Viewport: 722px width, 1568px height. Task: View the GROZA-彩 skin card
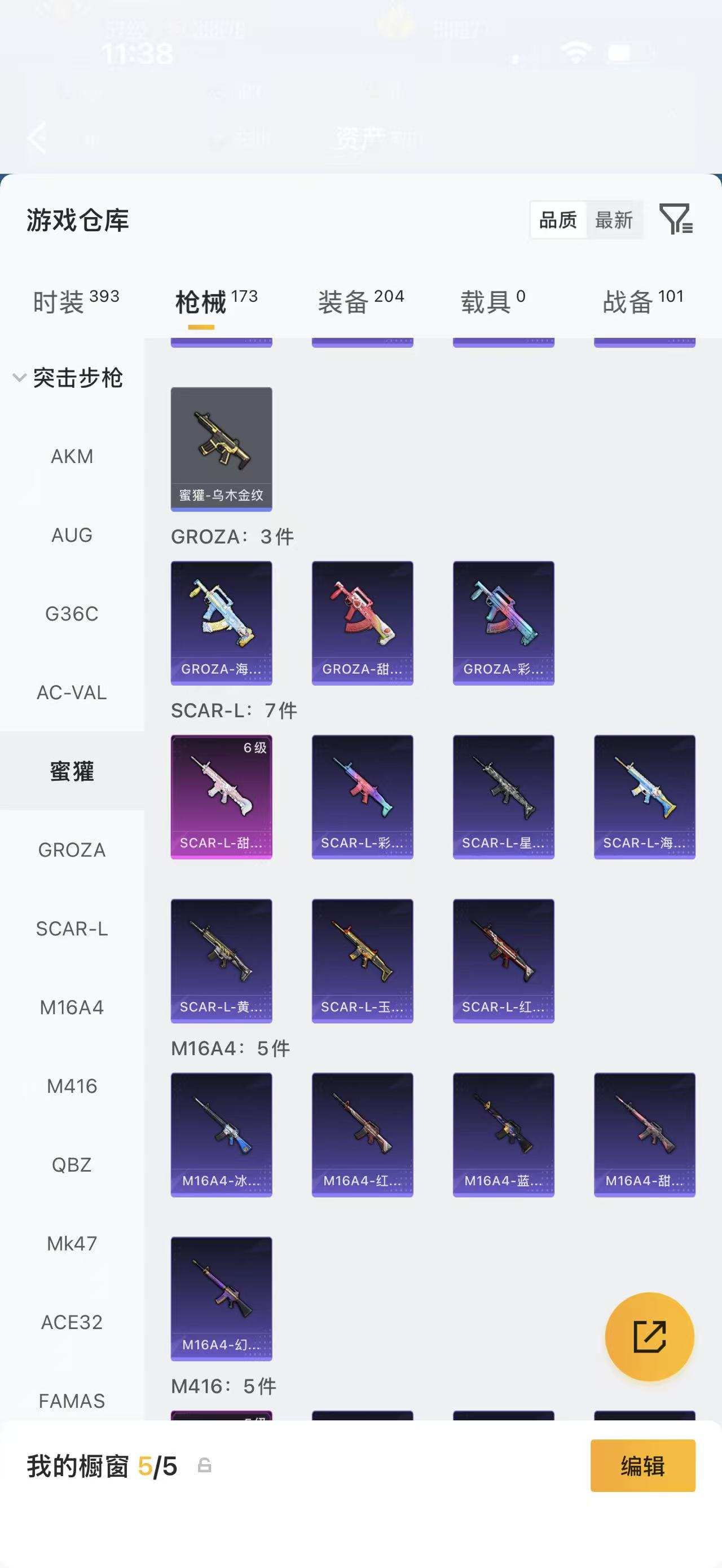(x=504, y=622)
